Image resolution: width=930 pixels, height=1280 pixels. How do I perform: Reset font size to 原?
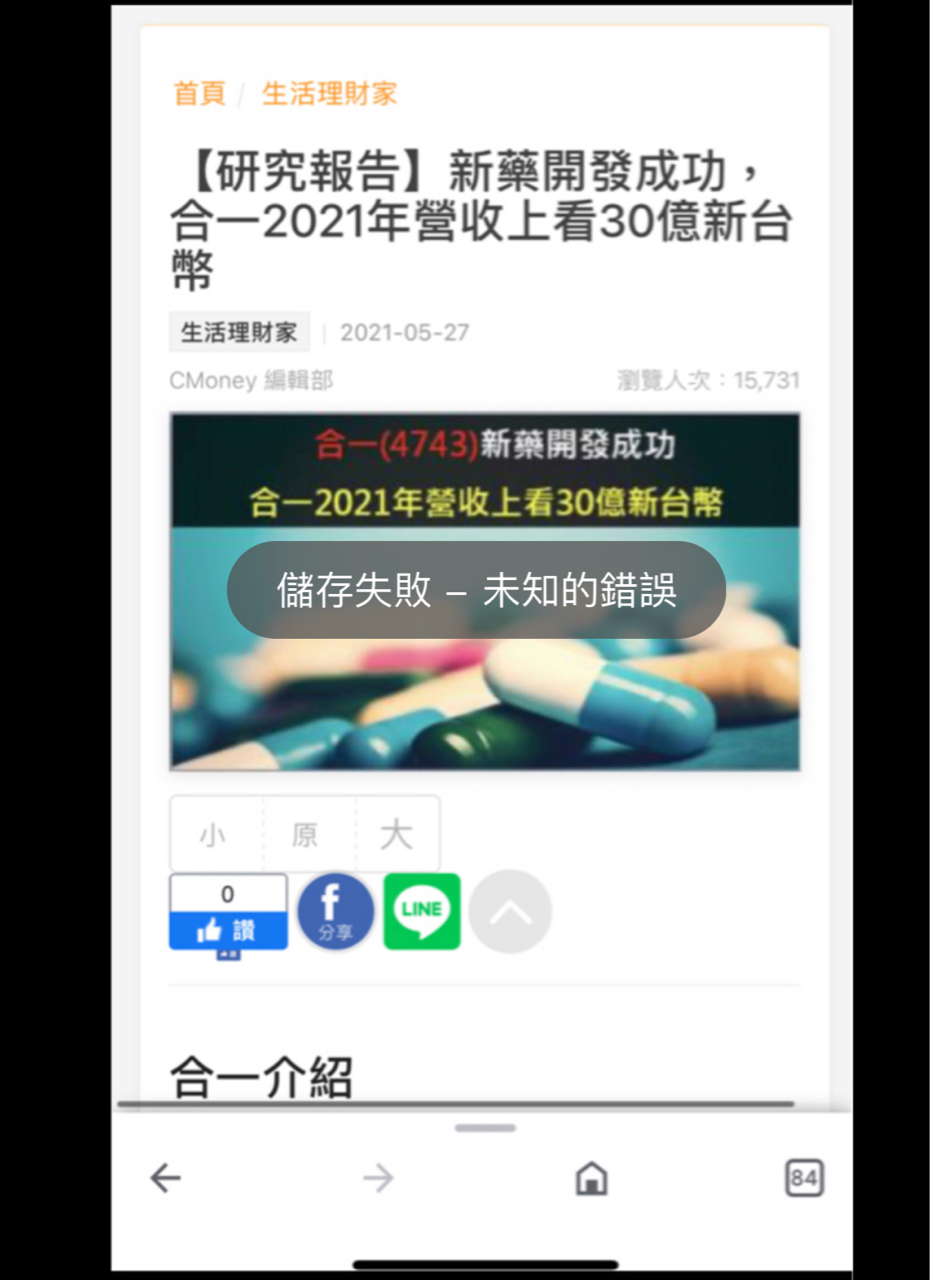[305, 835]
